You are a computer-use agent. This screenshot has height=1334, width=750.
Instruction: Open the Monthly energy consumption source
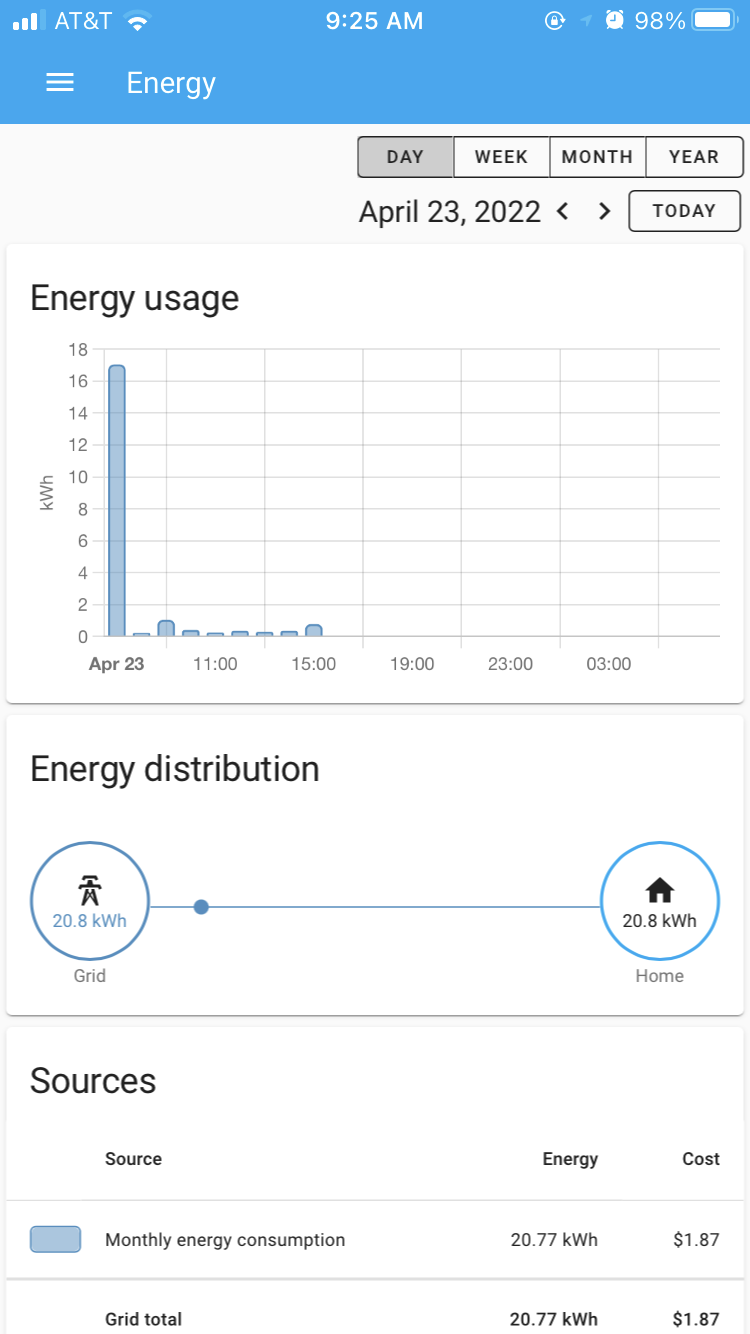pyautogui.click(x=225, y=1240)
